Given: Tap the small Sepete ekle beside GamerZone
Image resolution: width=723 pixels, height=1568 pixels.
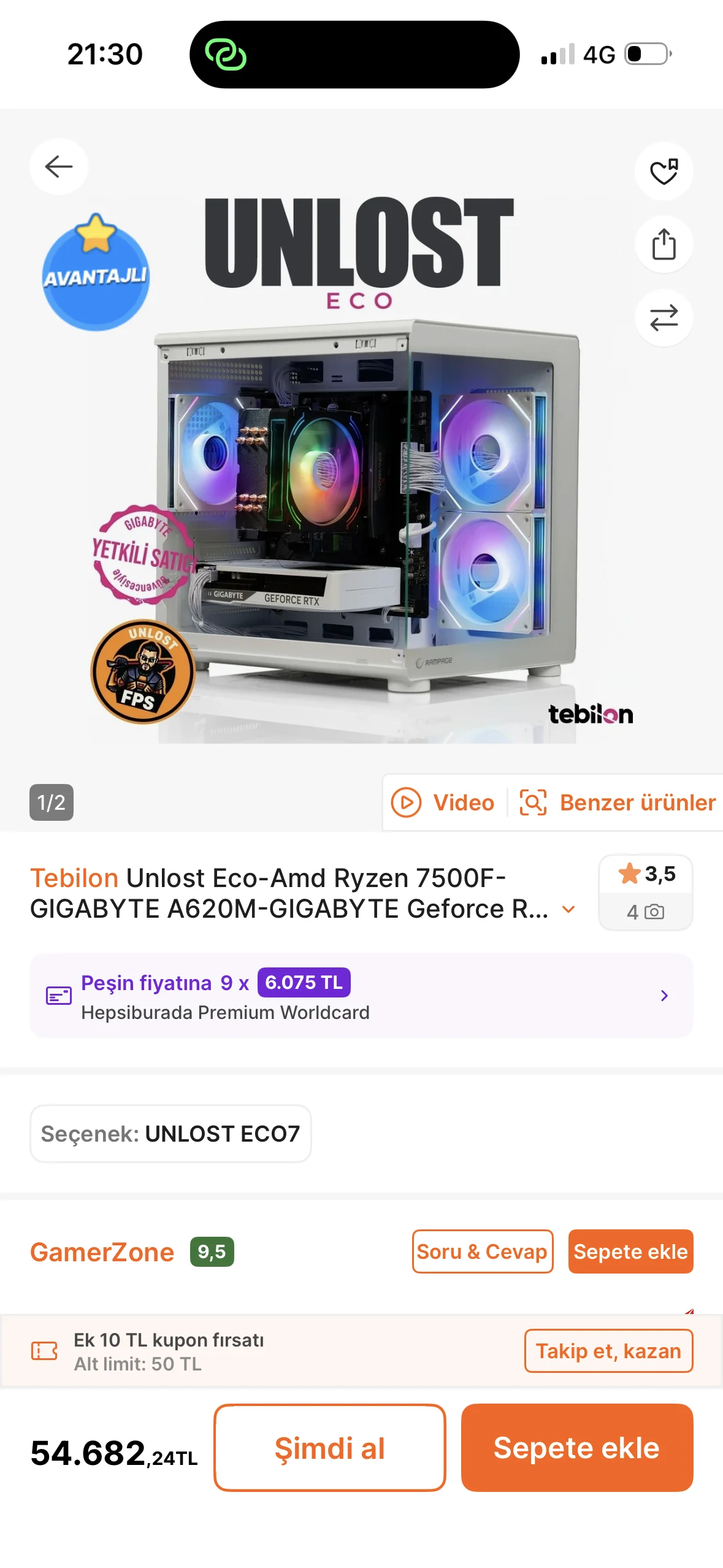Looking at the screenshot, I should (x=630, y=1251).
